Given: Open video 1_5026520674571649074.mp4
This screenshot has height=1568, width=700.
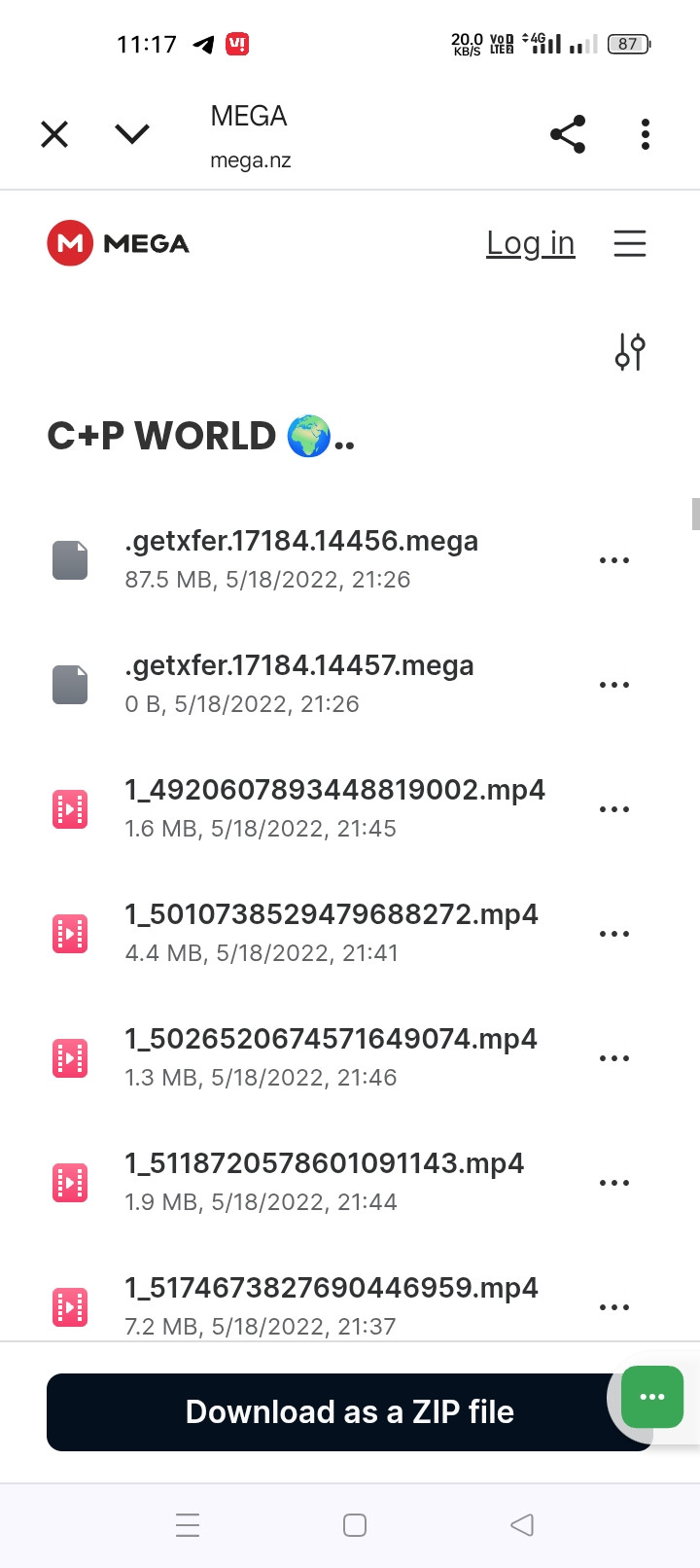Looking at the screenshot, I should 331,1039.
